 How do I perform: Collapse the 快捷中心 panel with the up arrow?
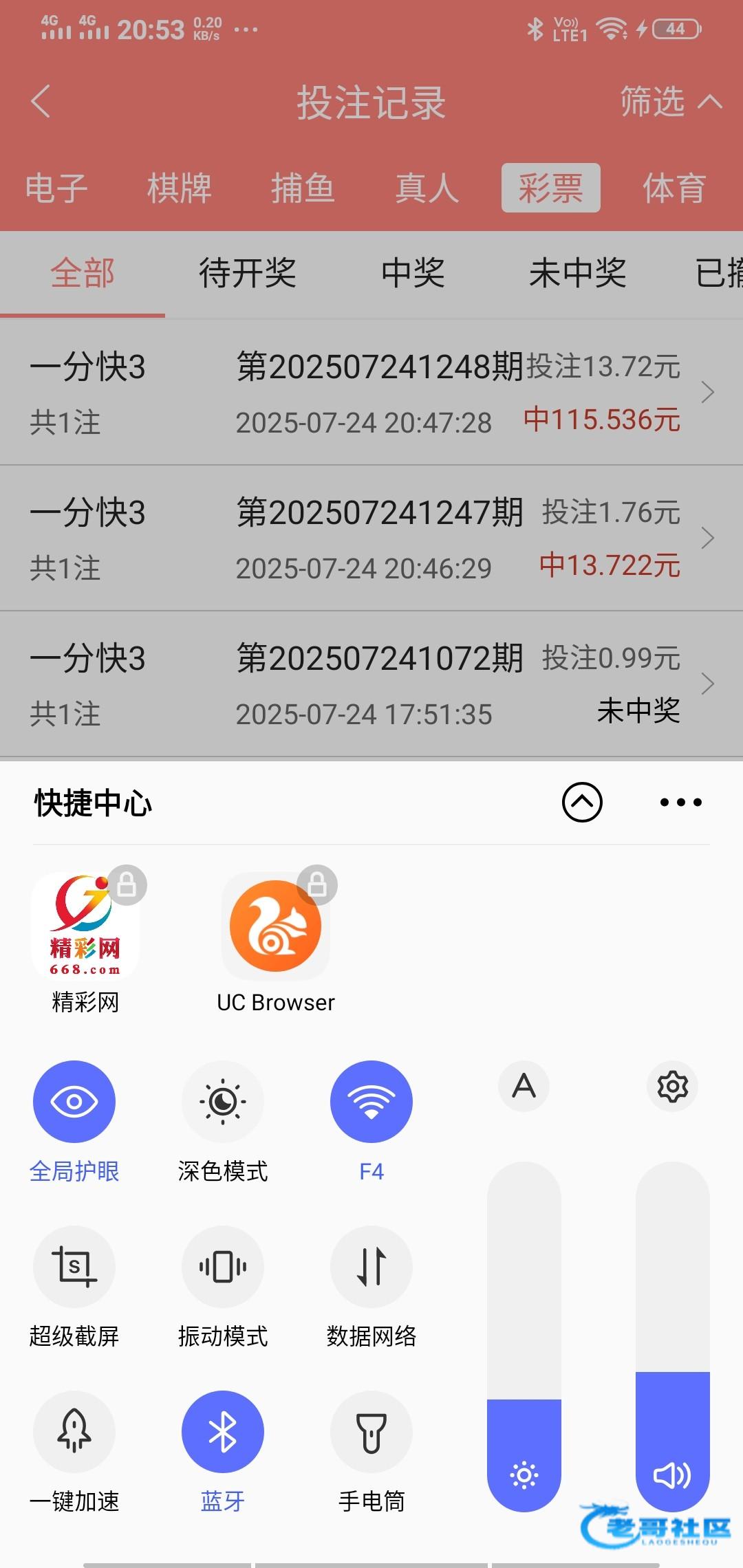click(x=582, y=802)
